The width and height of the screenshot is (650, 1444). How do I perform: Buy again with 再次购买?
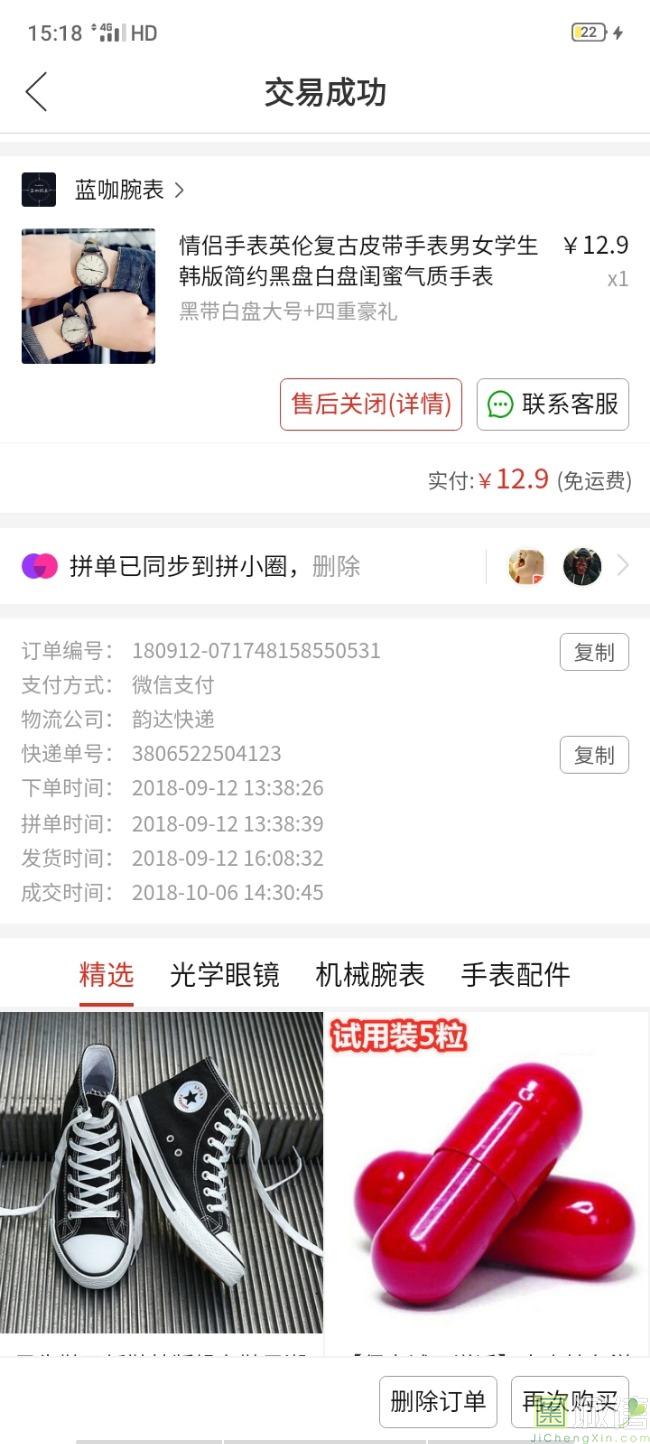pos(569,1401)
